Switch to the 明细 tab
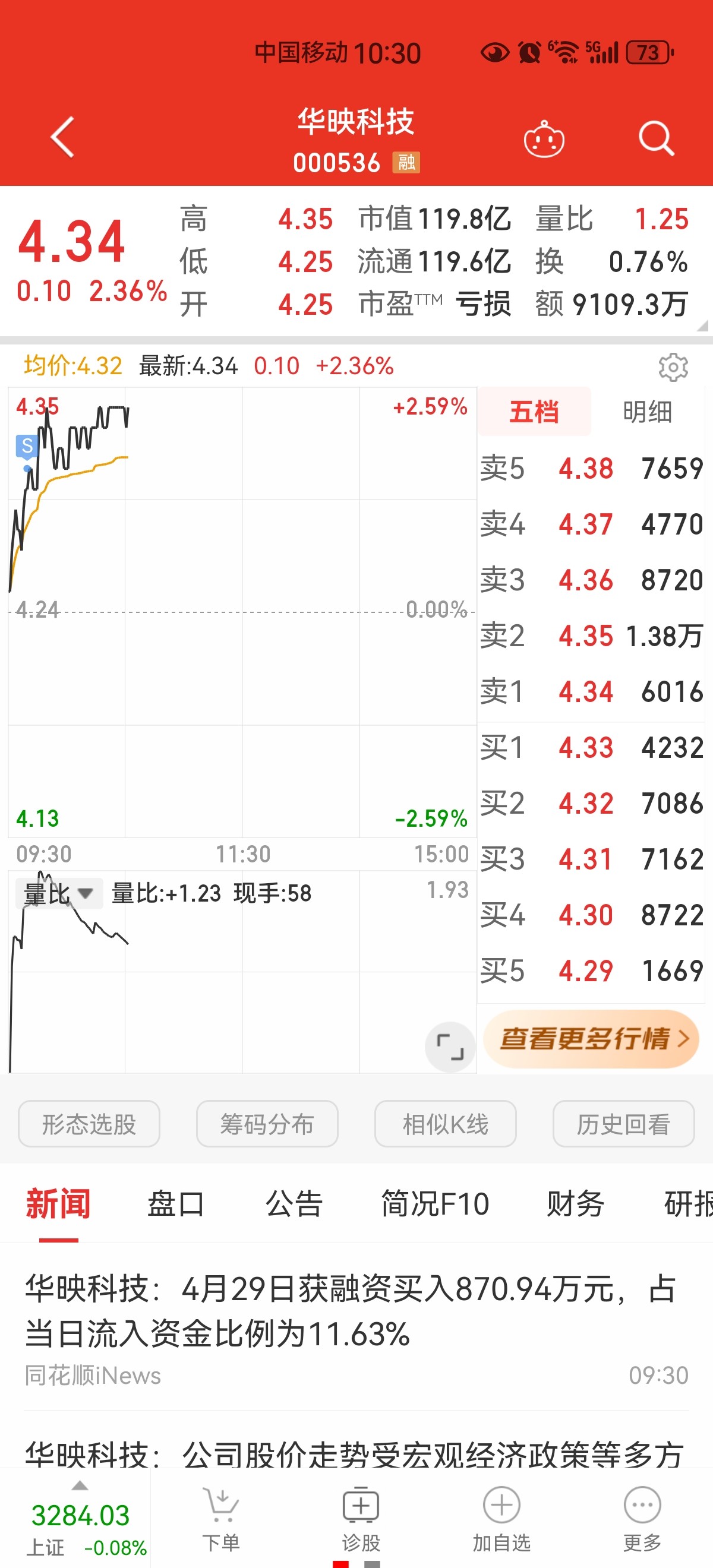Image resolution: width=713 pixels, height=1568 pixels. tap(647, 412)
